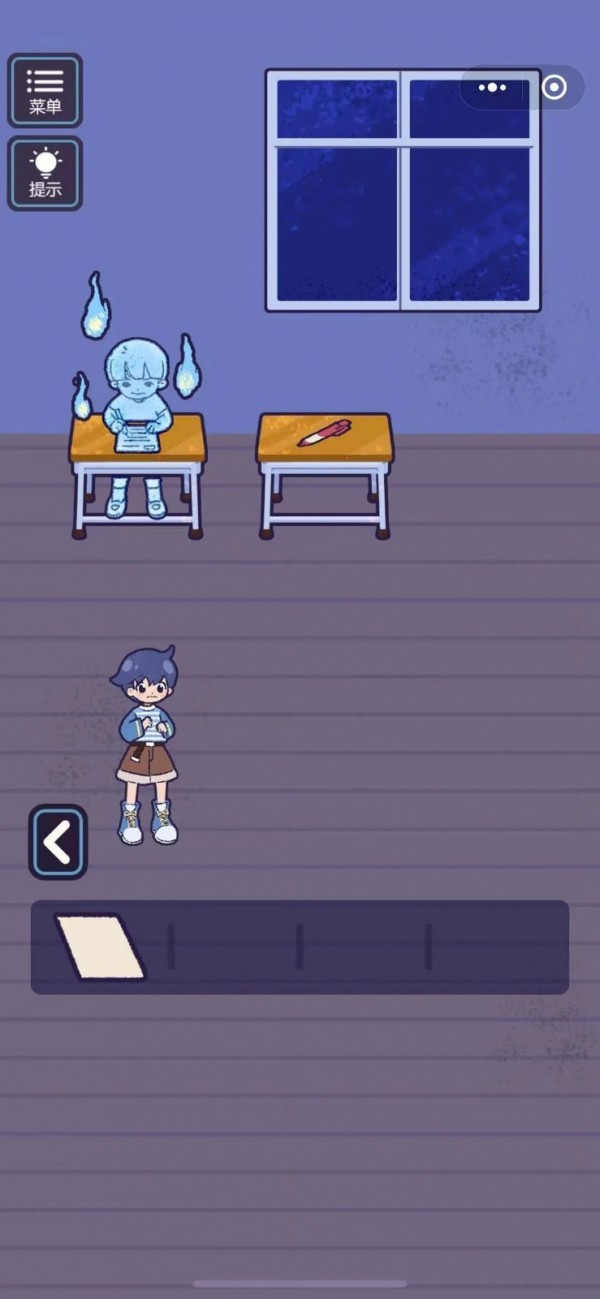Pick up the red pen on the desk
Image resolution: width=600 pixels, height=1299 pixels.
[x=325, y=433]
